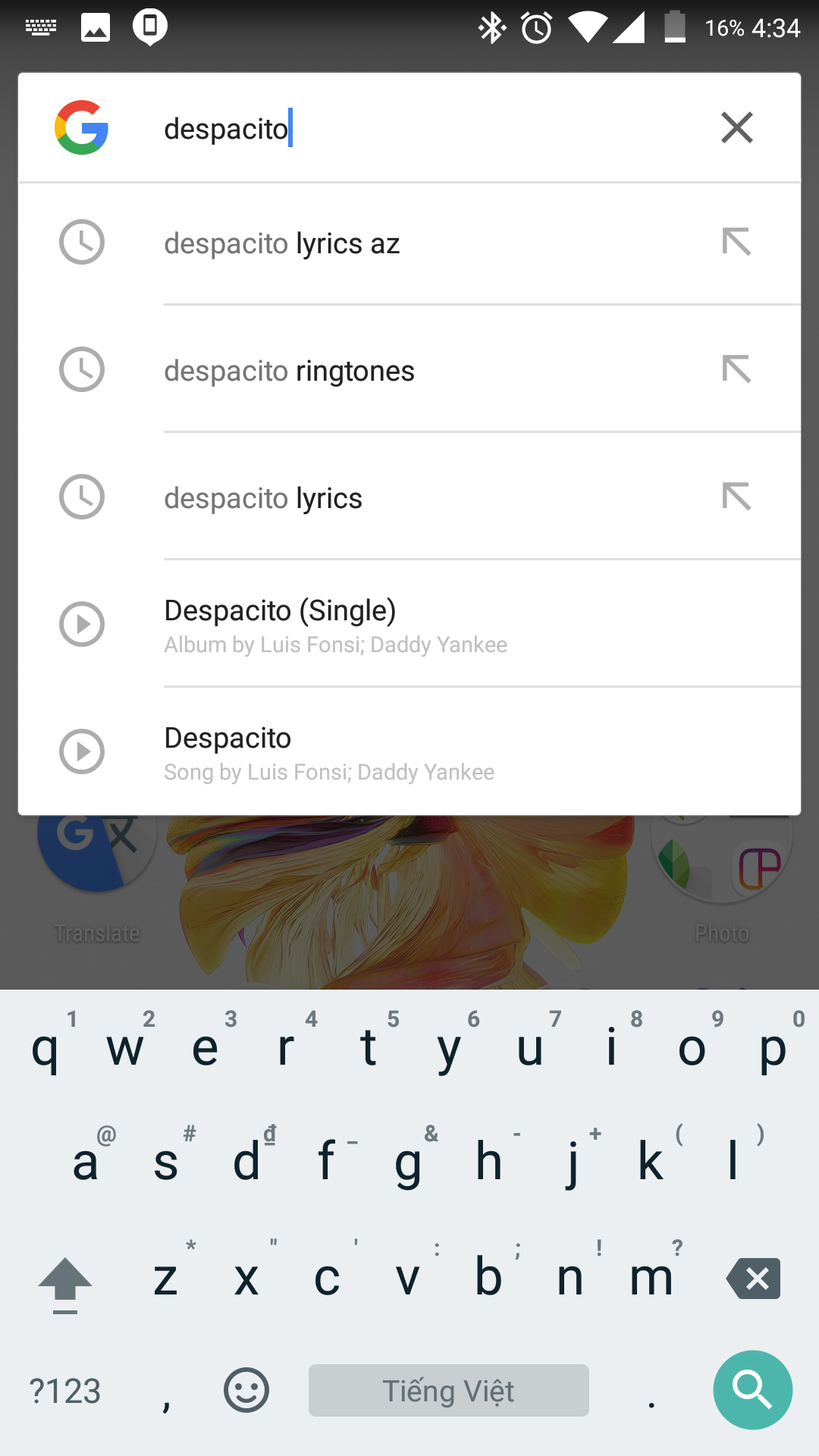This screenshot has height=1456, width=819.
Task: Open Despacito (Single) album result
Action: point(409,625)
